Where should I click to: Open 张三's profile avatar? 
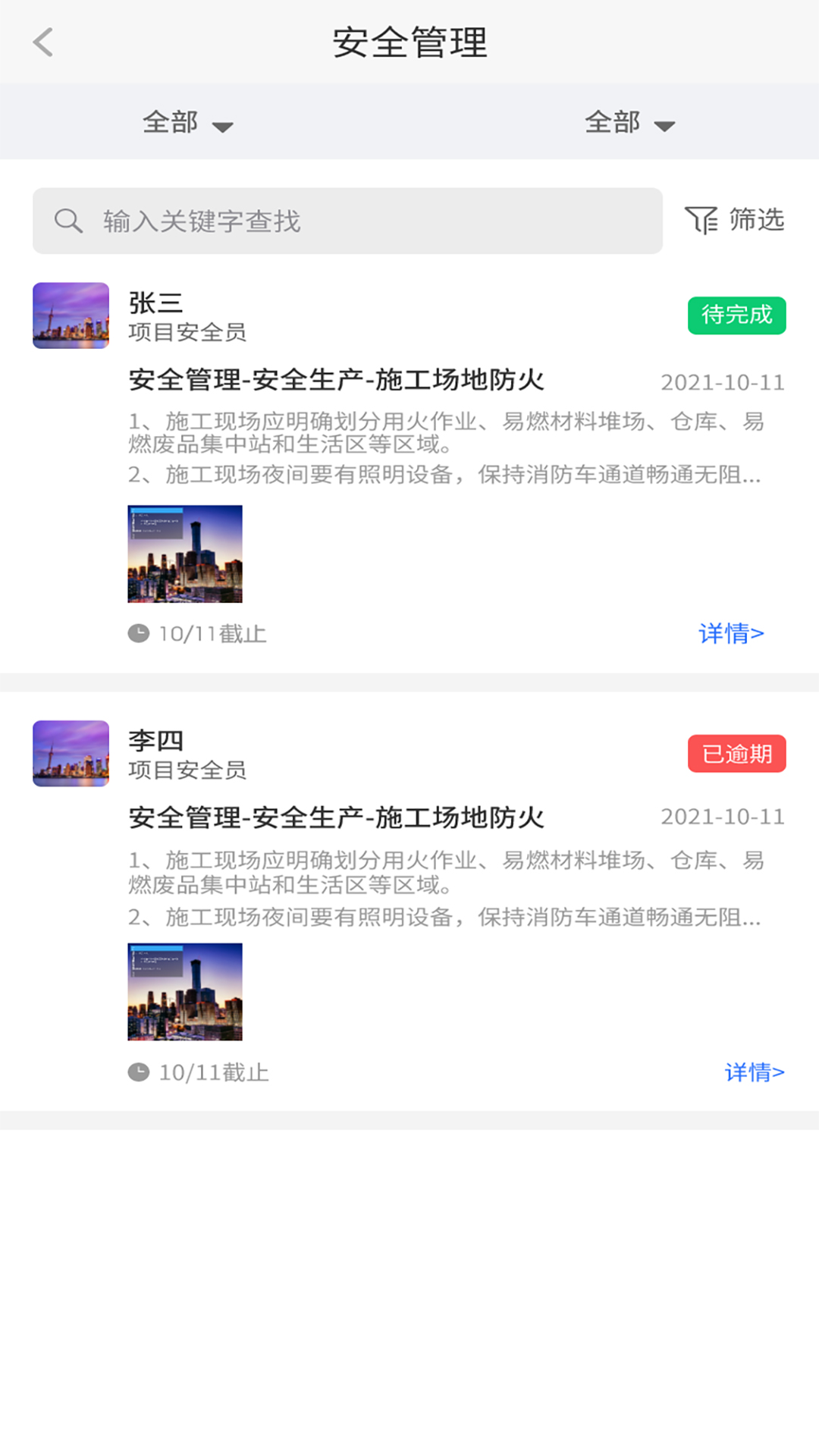coord(71,316)
